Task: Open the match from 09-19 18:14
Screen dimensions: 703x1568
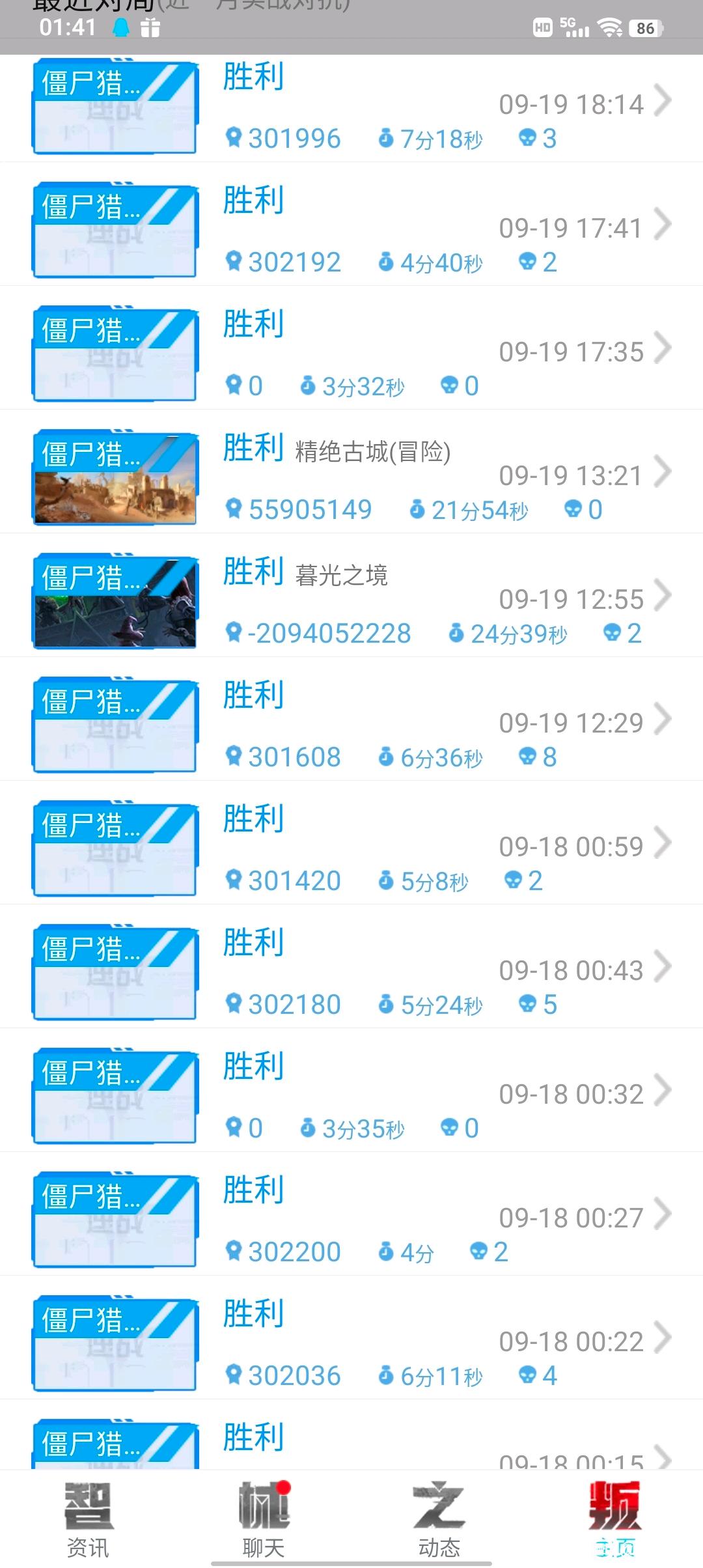Action: (x=351, y=108)
